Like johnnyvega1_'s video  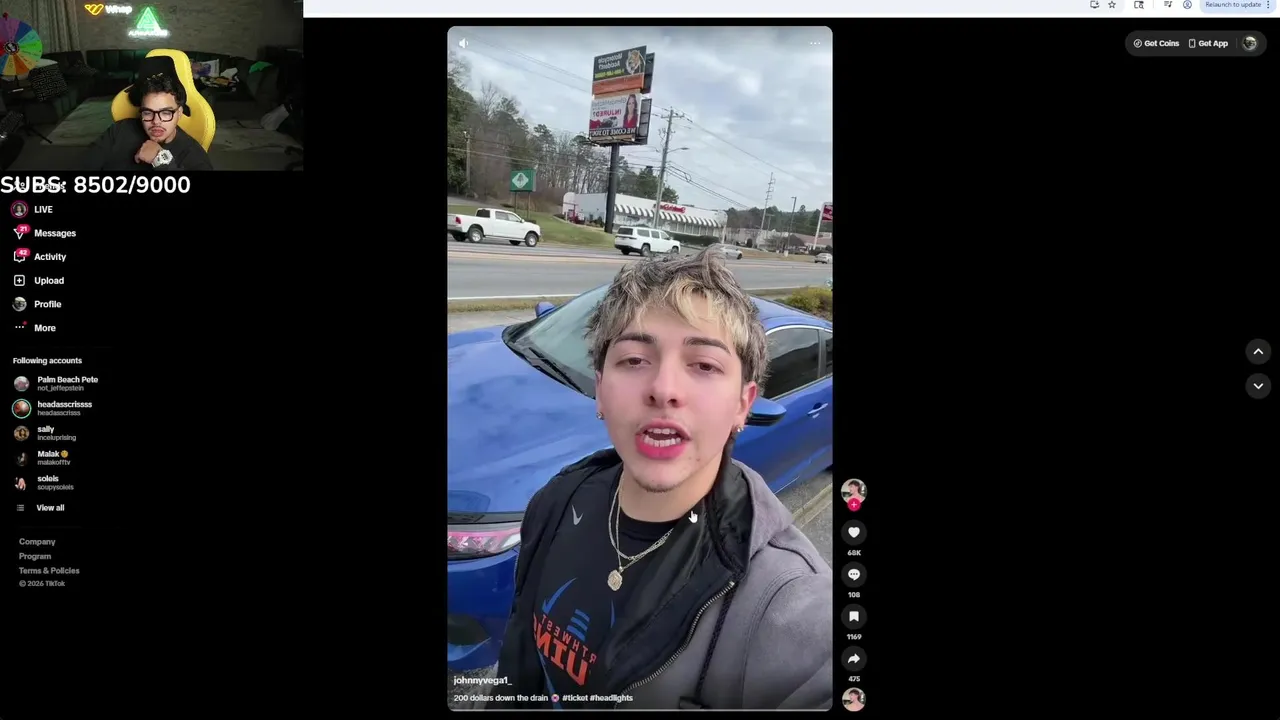point(854,533)
